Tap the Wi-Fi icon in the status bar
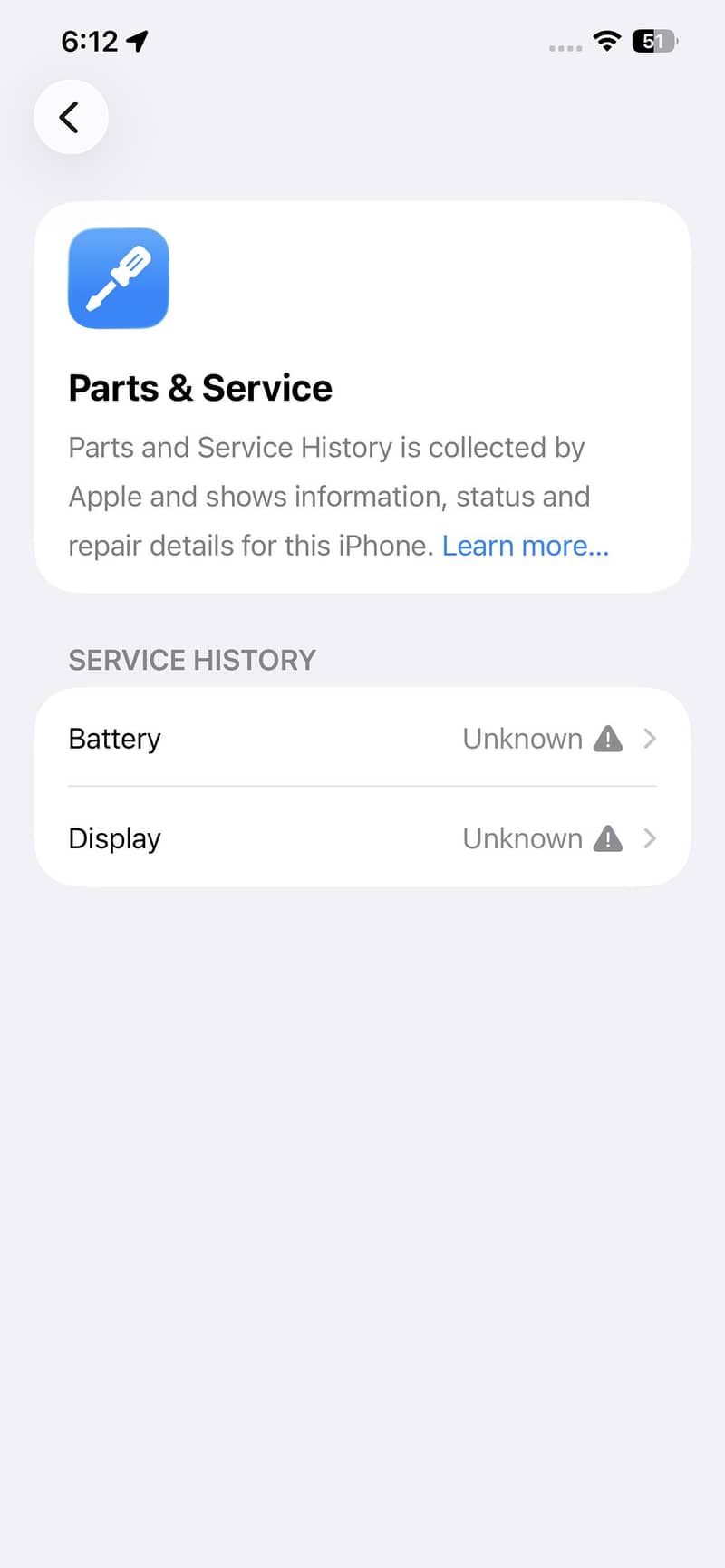Viewport: 725px width, 1568px height. [606, 41]
